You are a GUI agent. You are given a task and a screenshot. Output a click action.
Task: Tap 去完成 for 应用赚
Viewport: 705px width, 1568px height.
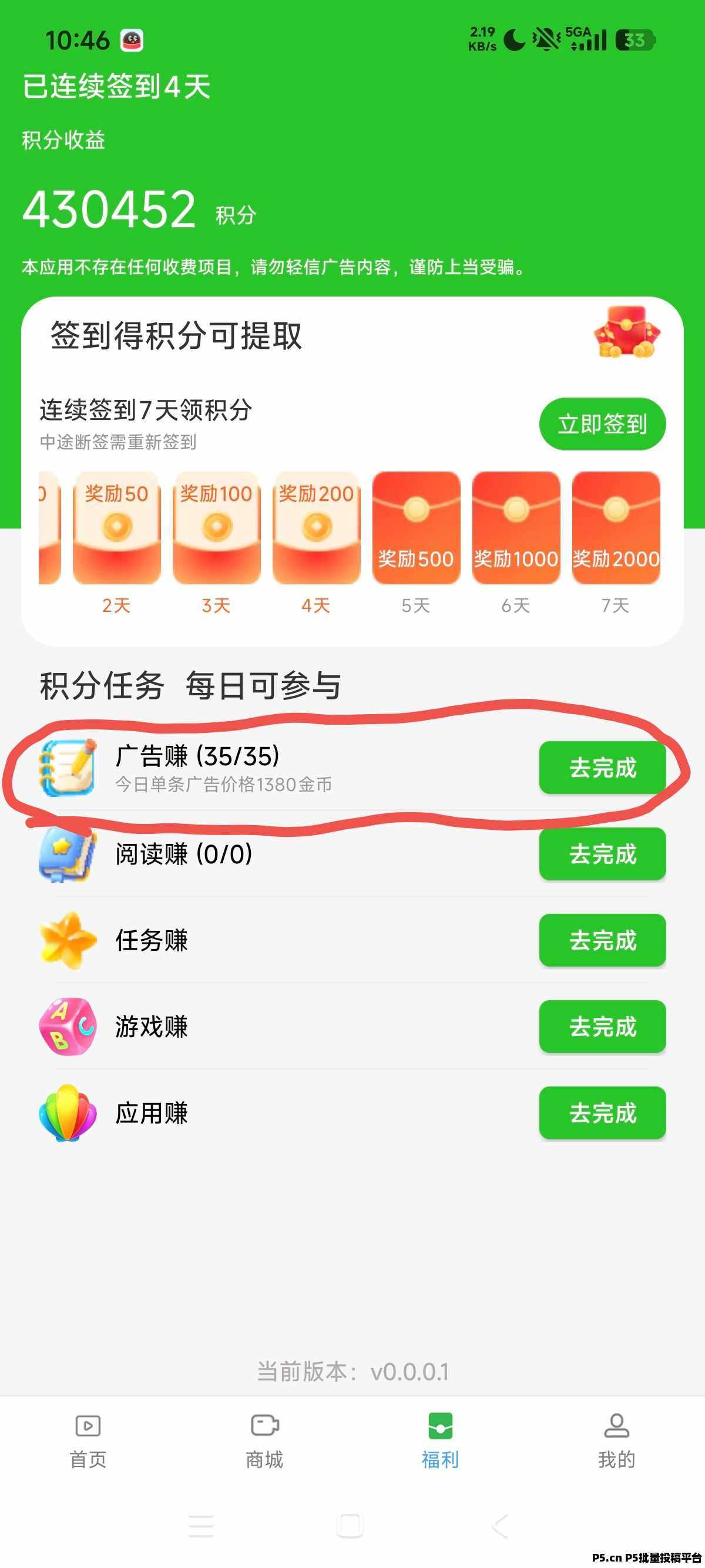602,1113
